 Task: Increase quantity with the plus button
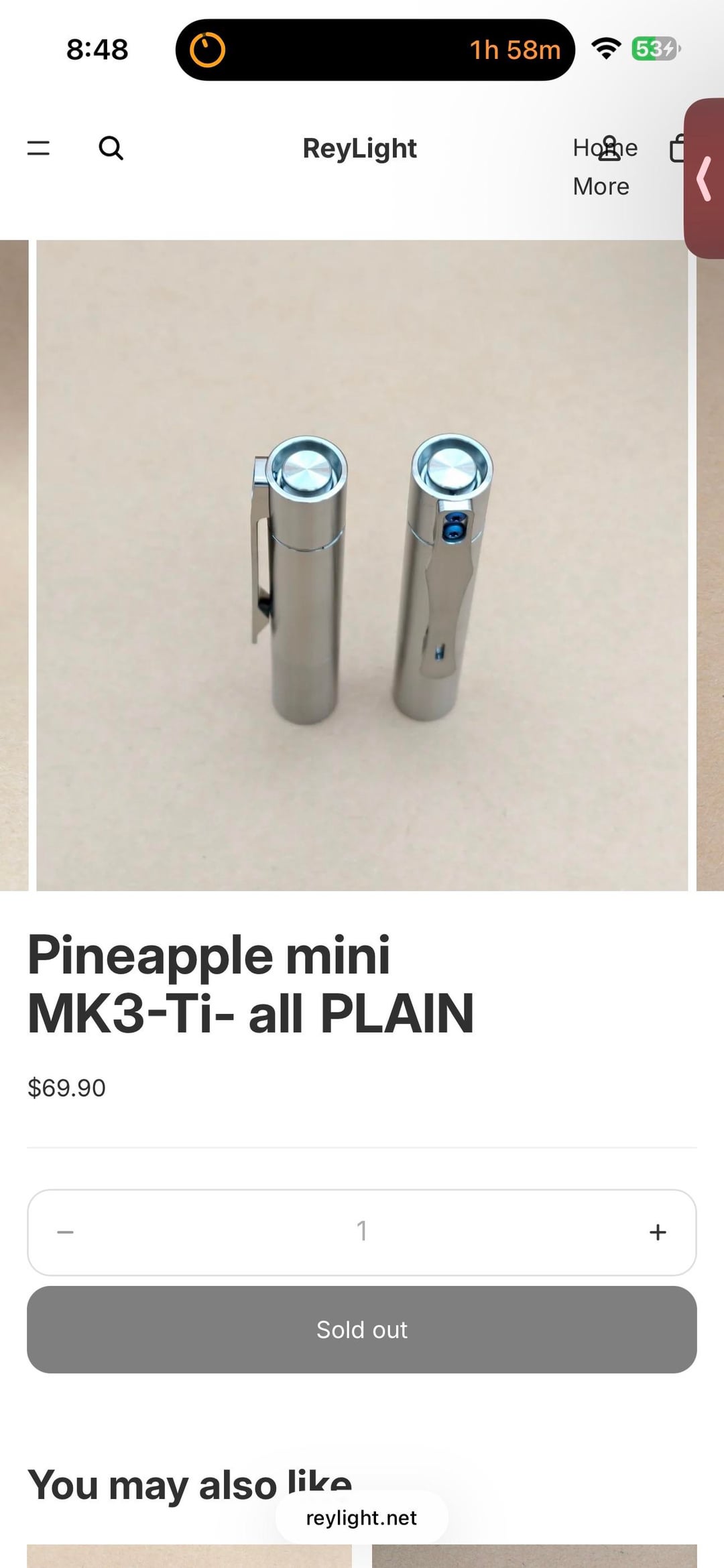(x=658, y=1232)
